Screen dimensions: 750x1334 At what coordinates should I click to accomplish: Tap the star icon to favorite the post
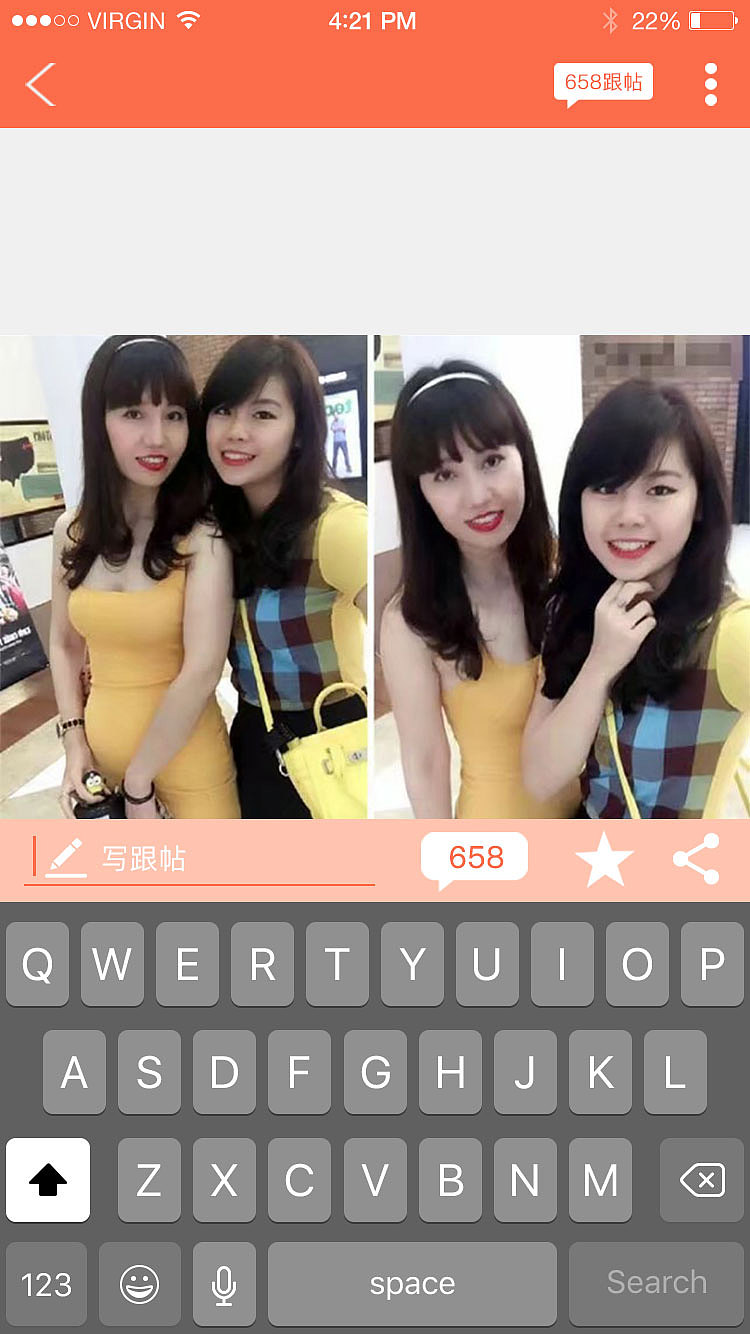click(604, 858)
